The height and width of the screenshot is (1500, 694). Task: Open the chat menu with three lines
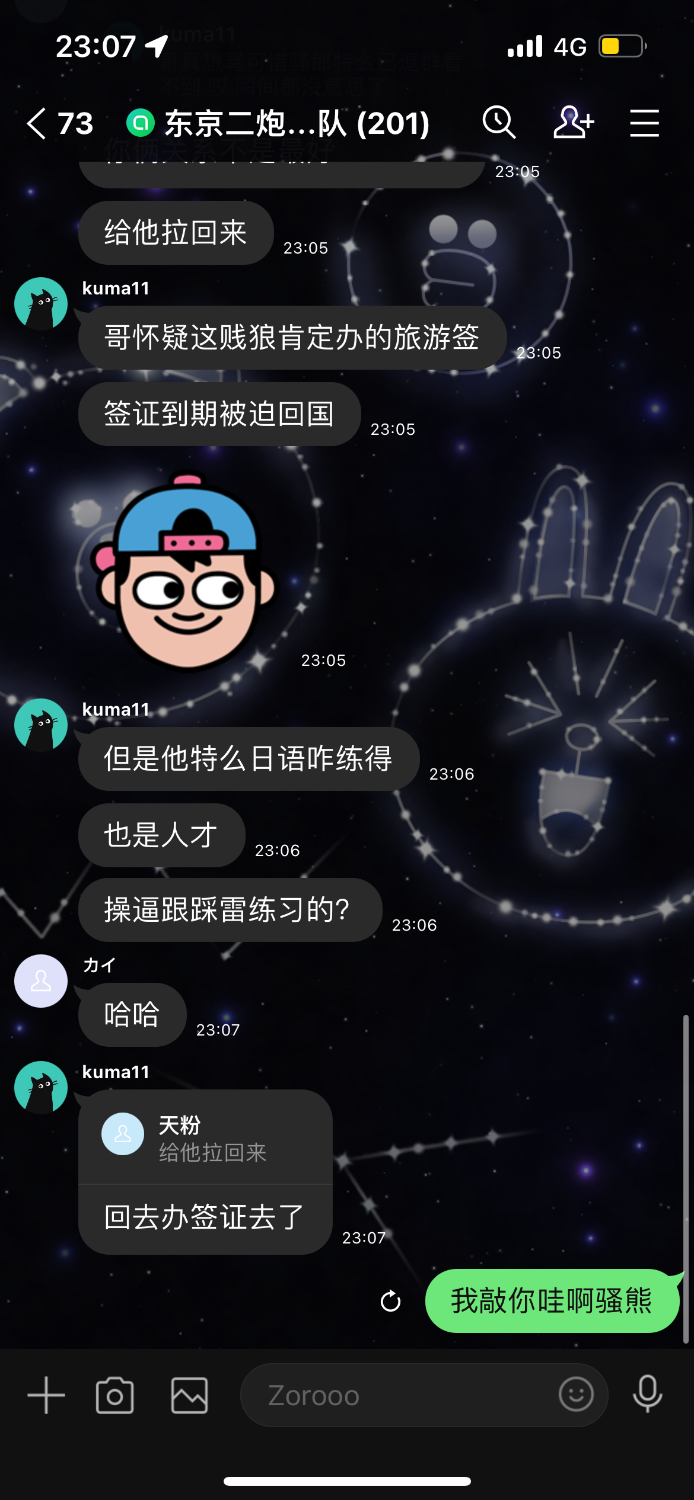pyautogui.click(x=645, y=123)
